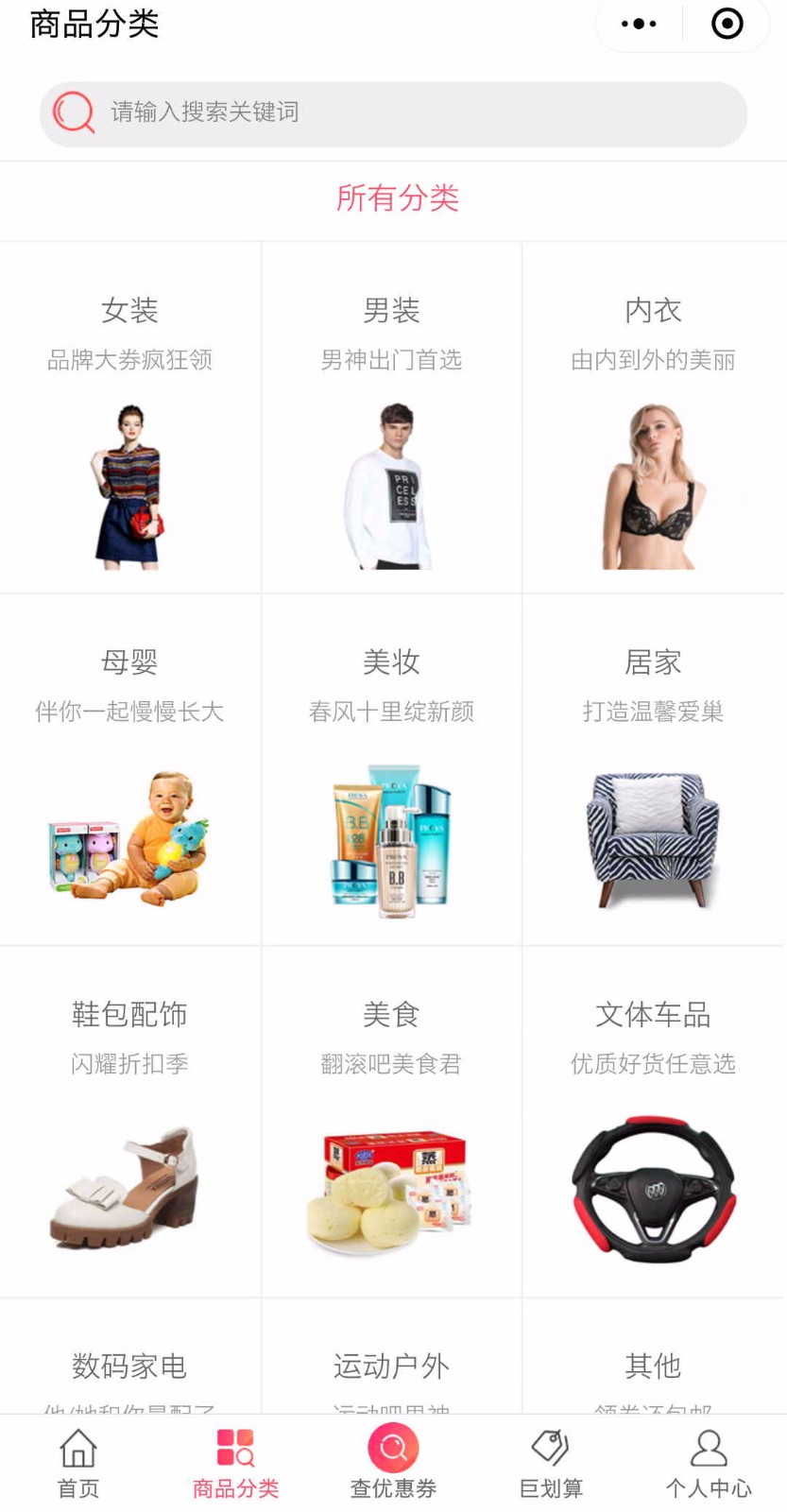
Task: Open the 美妆 category
Action: coord(391,770)
